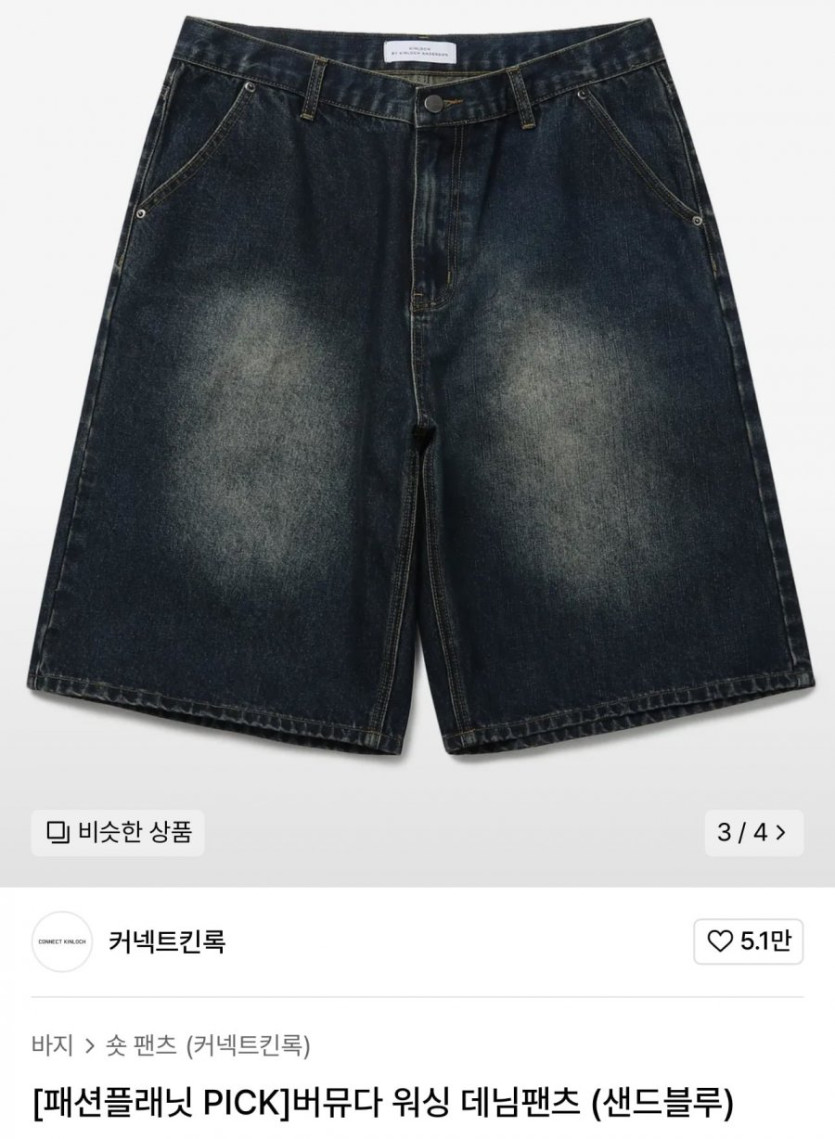Like the product with the heart button

pyautogui.click(x=749, y=941)
